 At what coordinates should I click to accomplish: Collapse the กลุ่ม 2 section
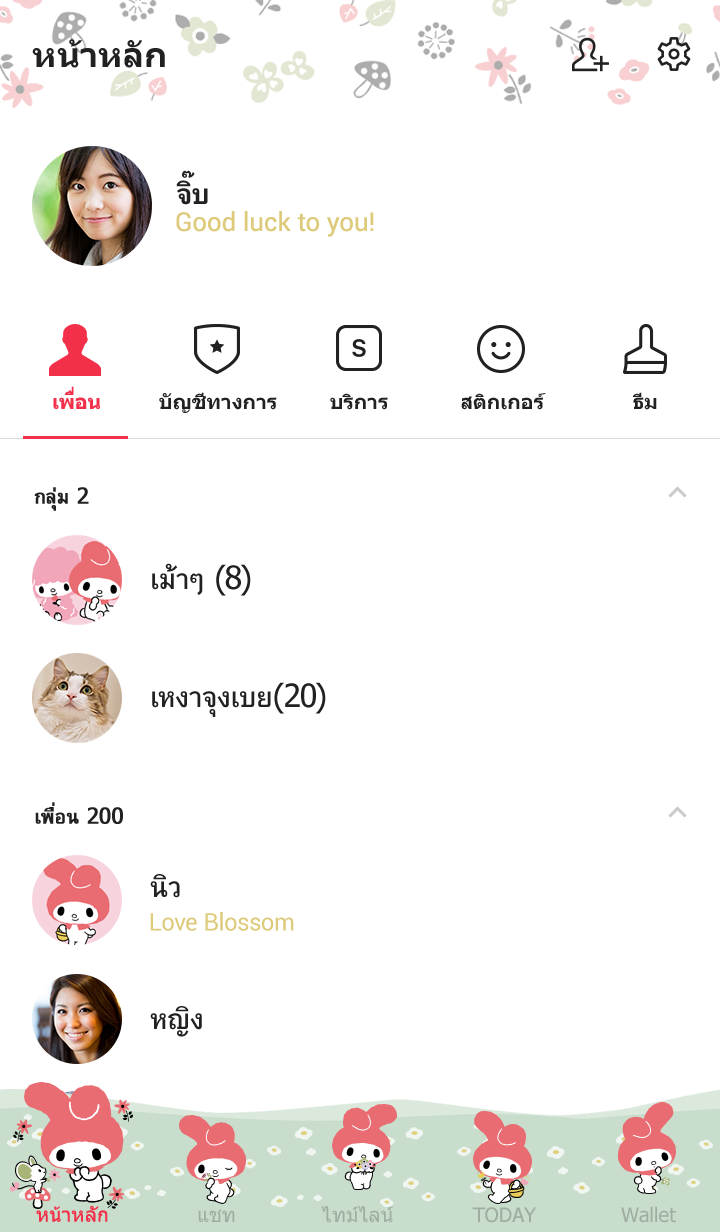tap(677, 493)
